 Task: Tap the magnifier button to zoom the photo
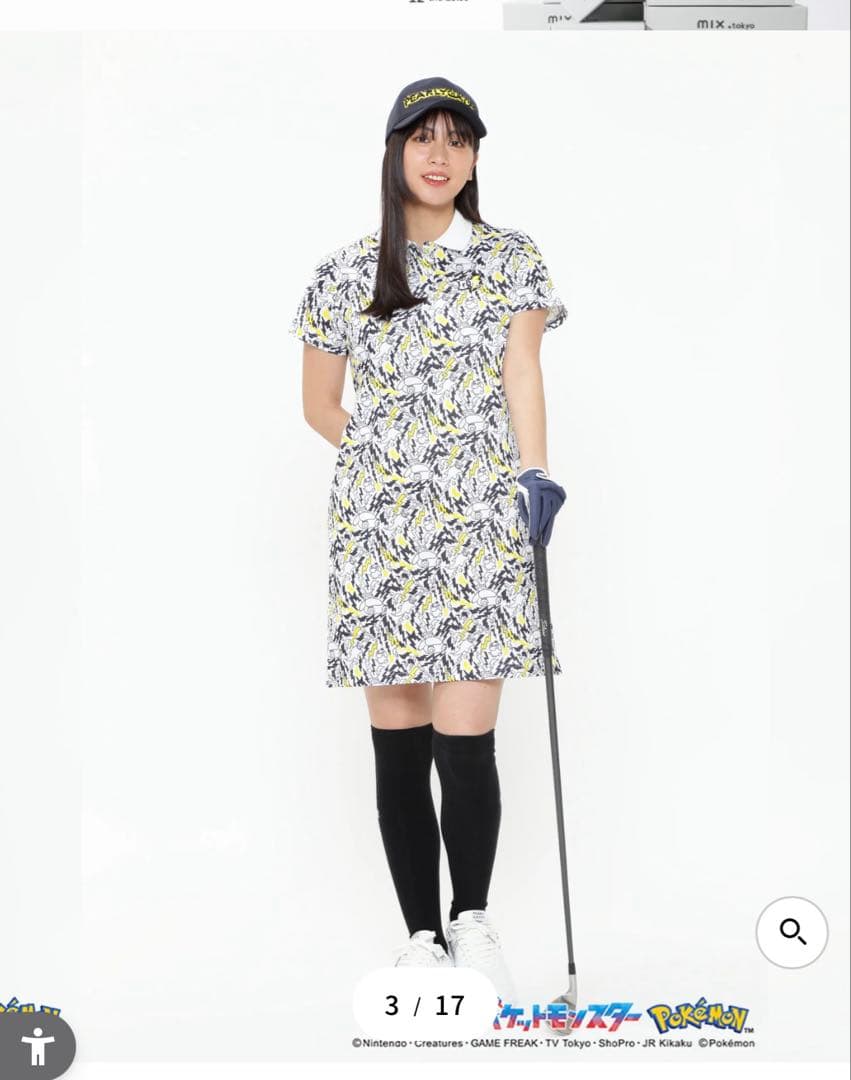pos(792,932)
